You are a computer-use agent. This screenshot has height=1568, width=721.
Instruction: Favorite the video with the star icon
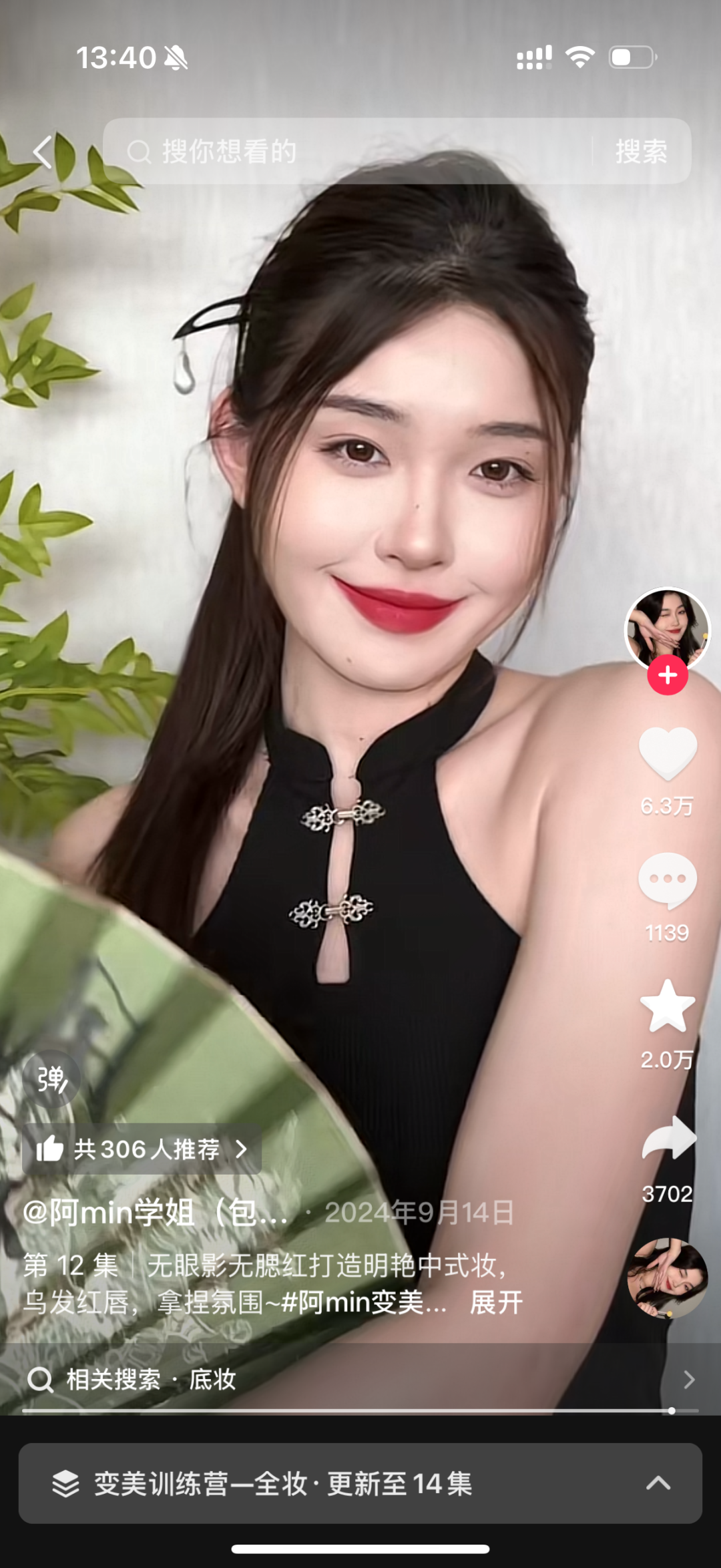[x=668, y=1006]
